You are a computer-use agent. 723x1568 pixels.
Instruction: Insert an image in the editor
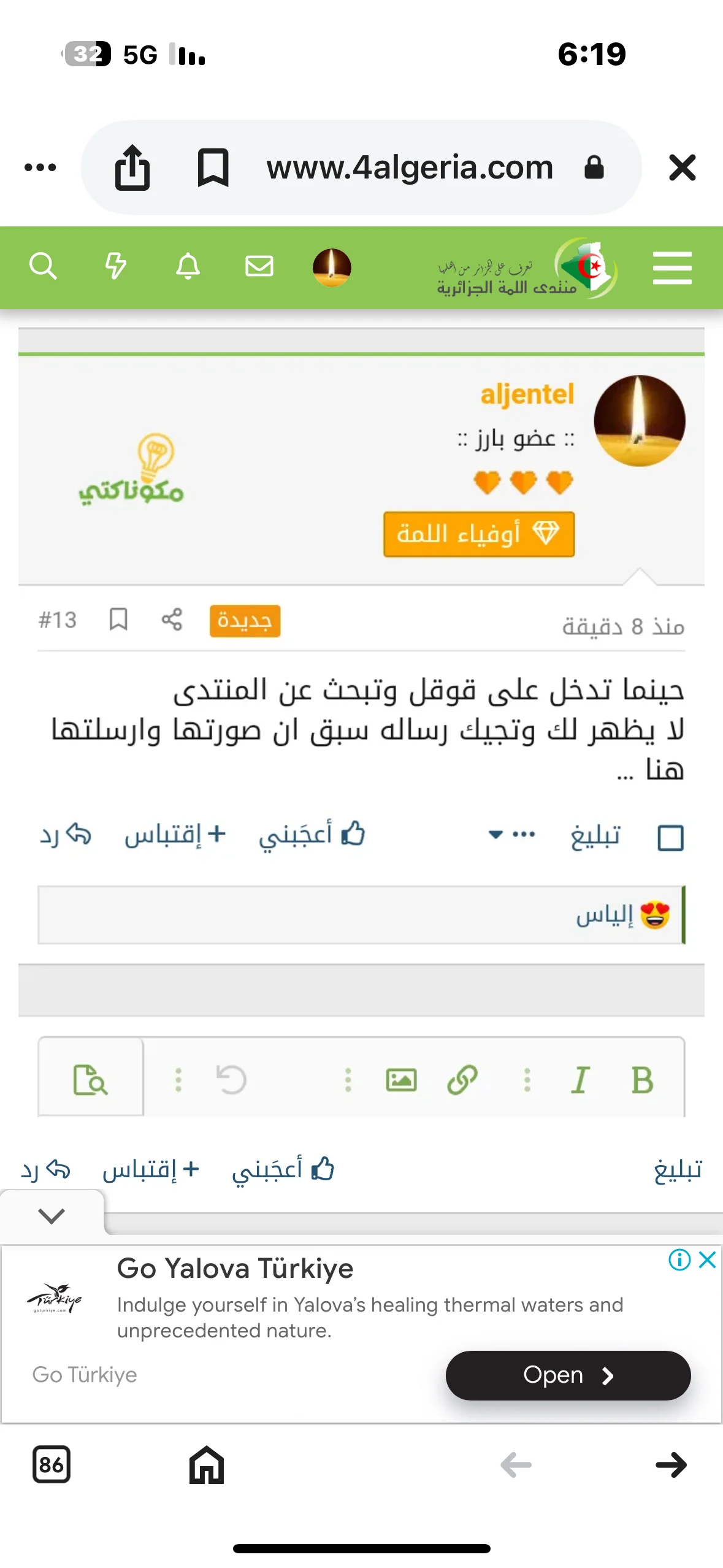(401, 1080)
